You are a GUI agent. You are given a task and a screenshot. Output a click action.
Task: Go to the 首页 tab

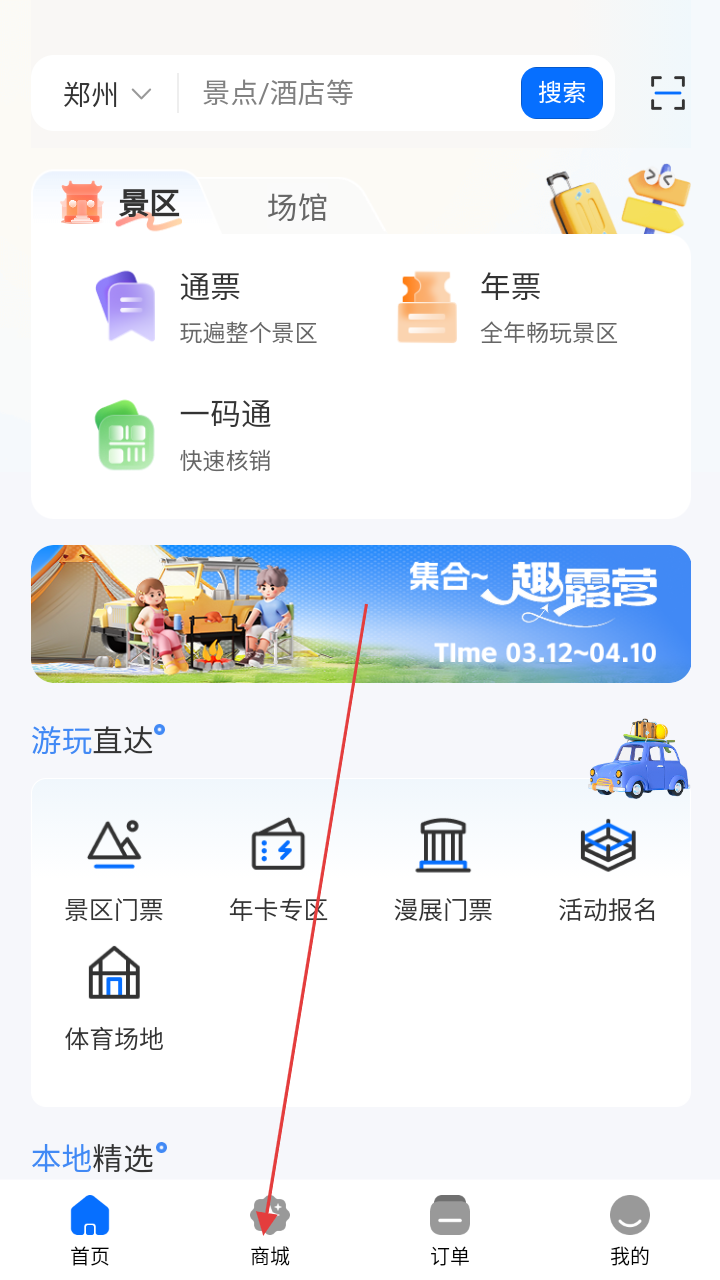point(90,1230)
